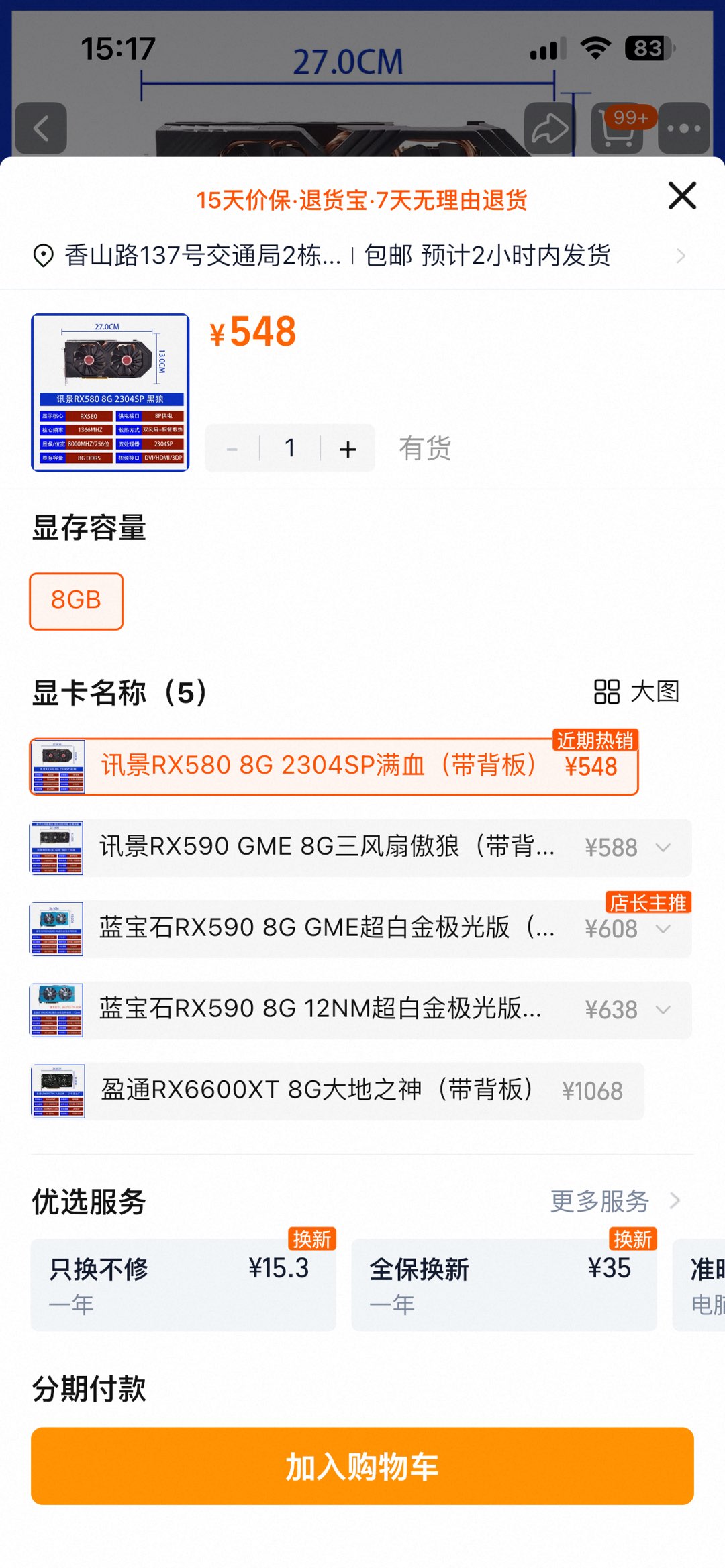The width and height of the screenshot is (725, 1568).
Task: Open 更多服务 for more services
Action: pyautogui.click(x=614, y=1201)
